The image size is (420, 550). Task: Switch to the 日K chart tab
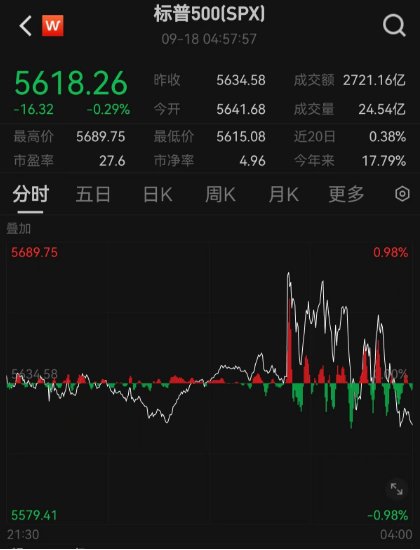pyautogui.click(x=158, y=194)
